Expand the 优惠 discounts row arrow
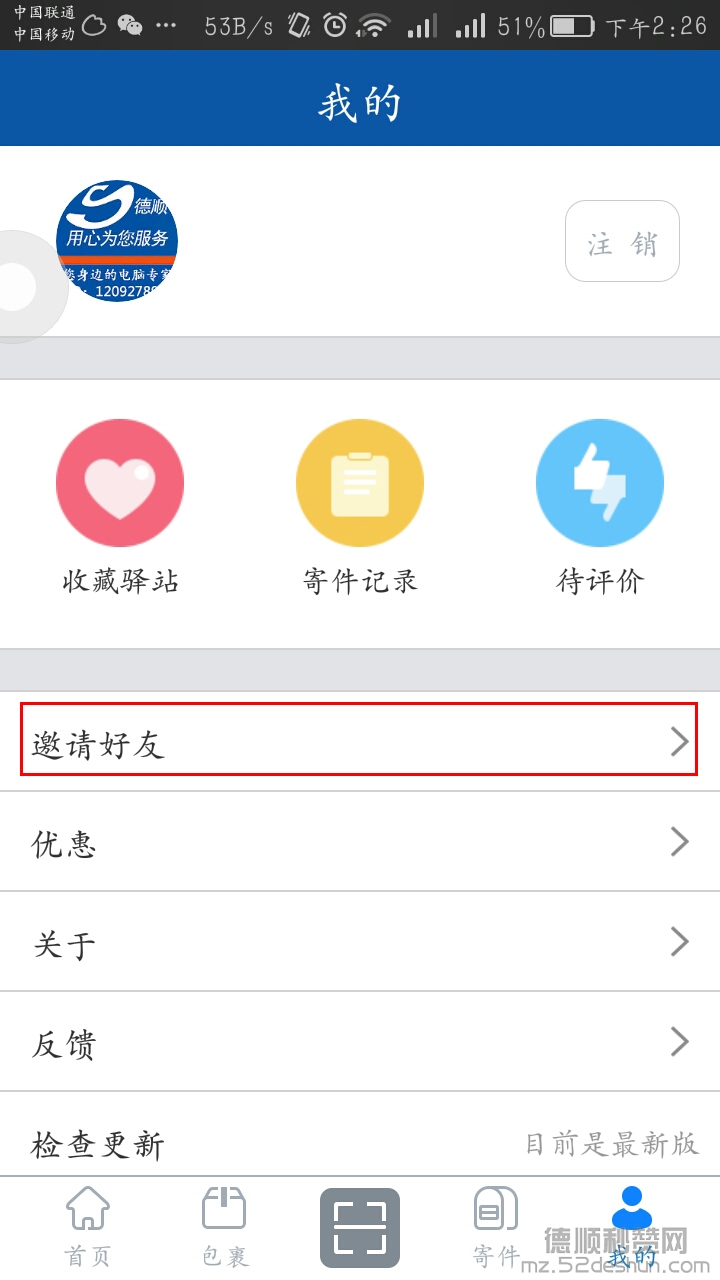 (x=678, y=842)
